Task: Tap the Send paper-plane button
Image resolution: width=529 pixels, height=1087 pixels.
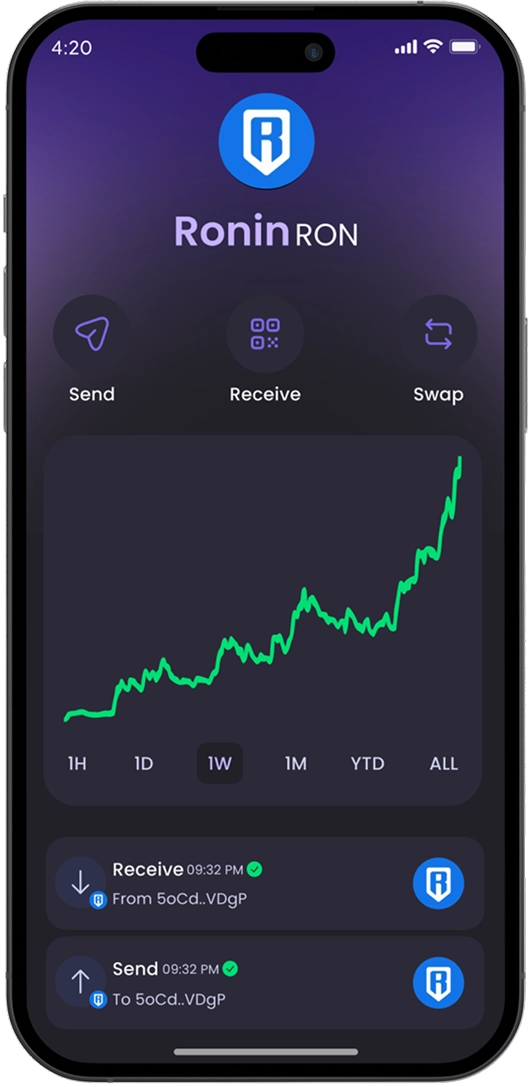Action: (x=92, y=333)
